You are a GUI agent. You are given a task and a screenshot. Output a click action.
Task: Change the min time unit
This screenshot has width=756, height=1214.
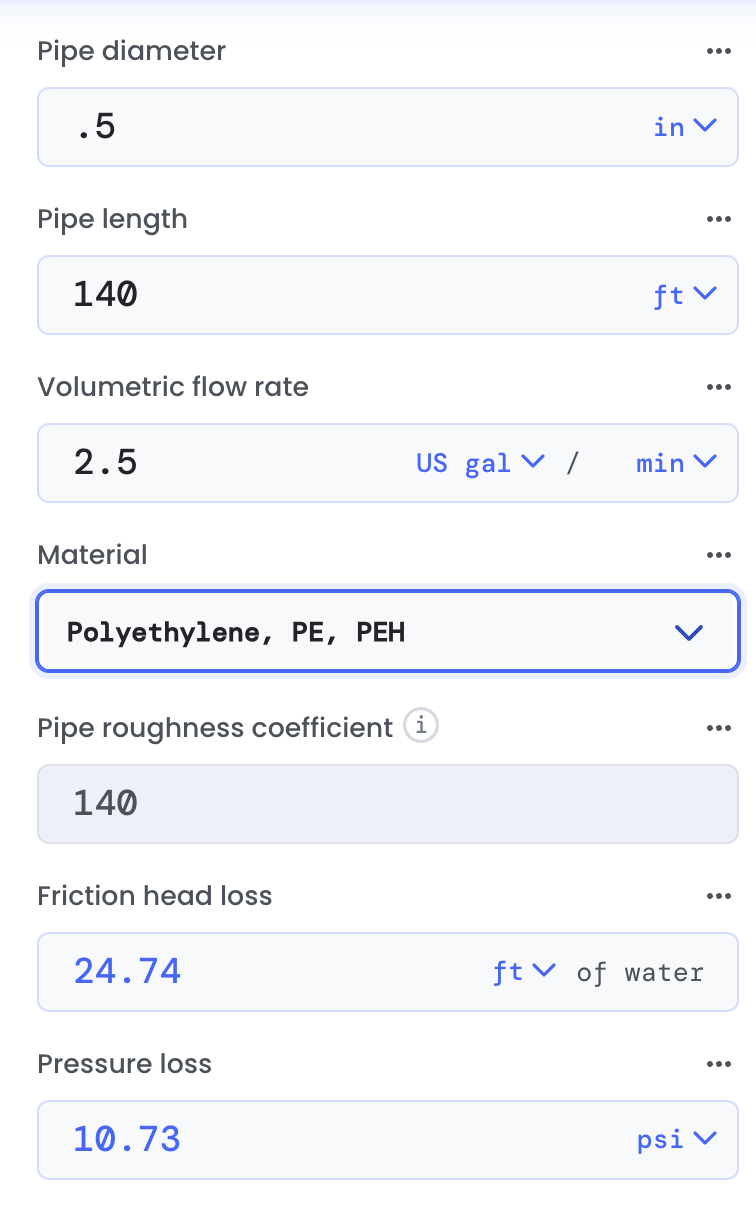click(676, 463)
